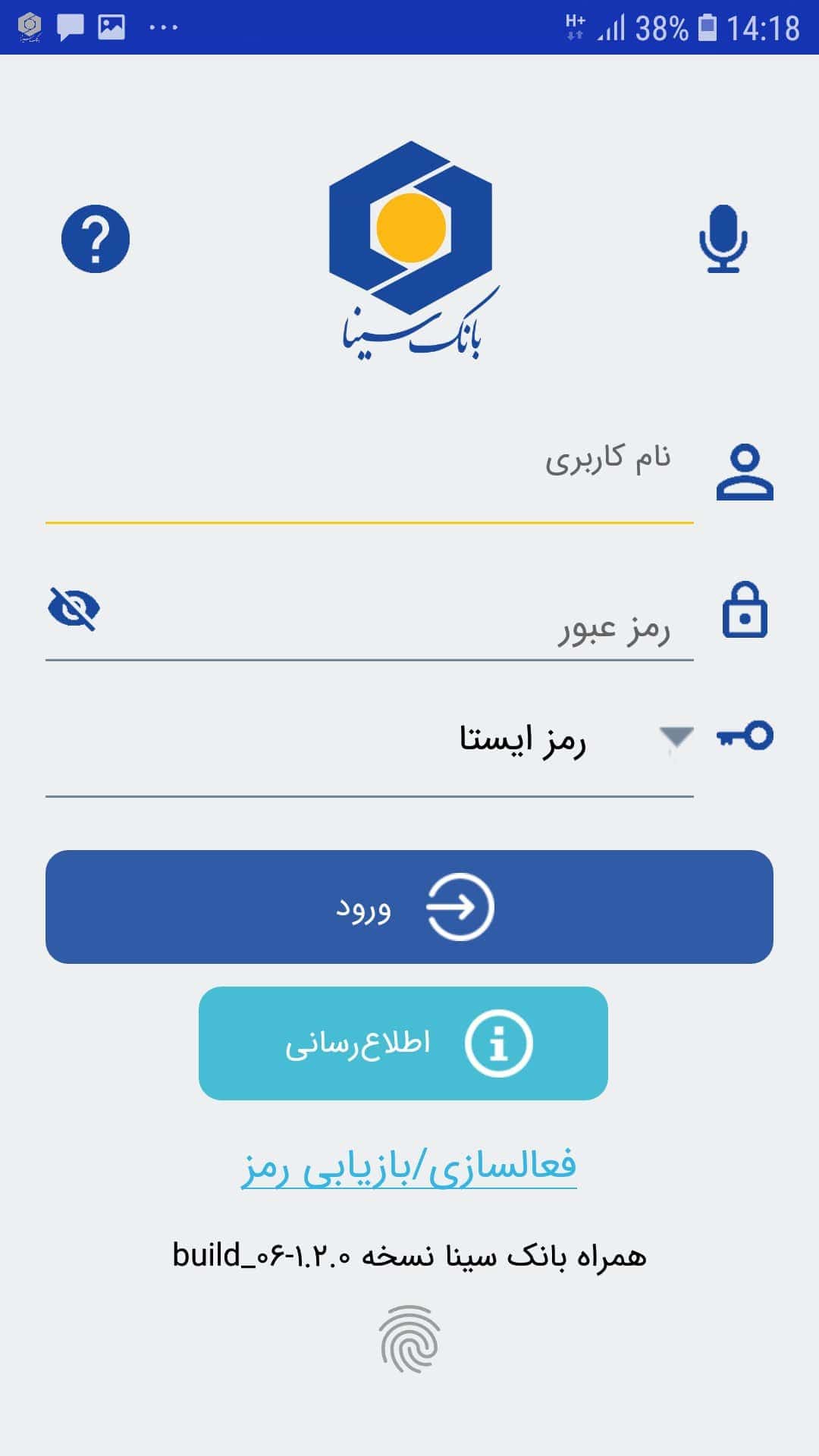The image size is (819, 1456).
Task: Toggle password visibility eye icon
Action: tap(74, 609)
